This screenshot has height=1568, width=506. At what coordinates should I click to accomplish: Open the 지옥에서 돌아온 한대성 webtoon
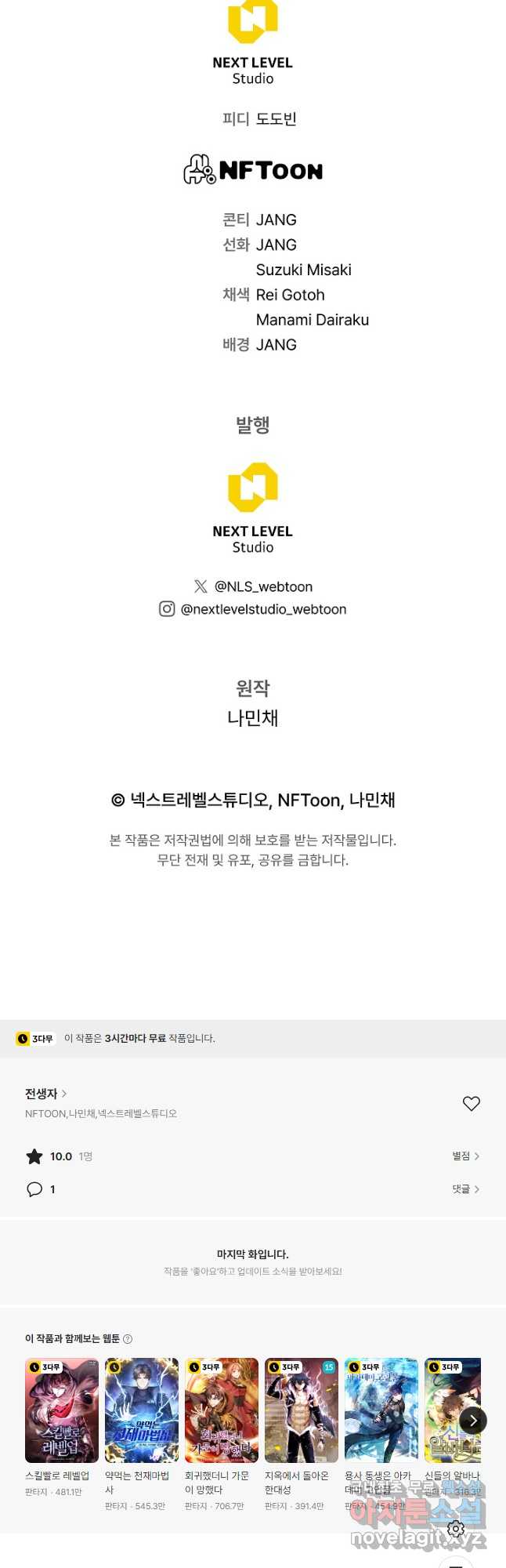click(302, 1410)
